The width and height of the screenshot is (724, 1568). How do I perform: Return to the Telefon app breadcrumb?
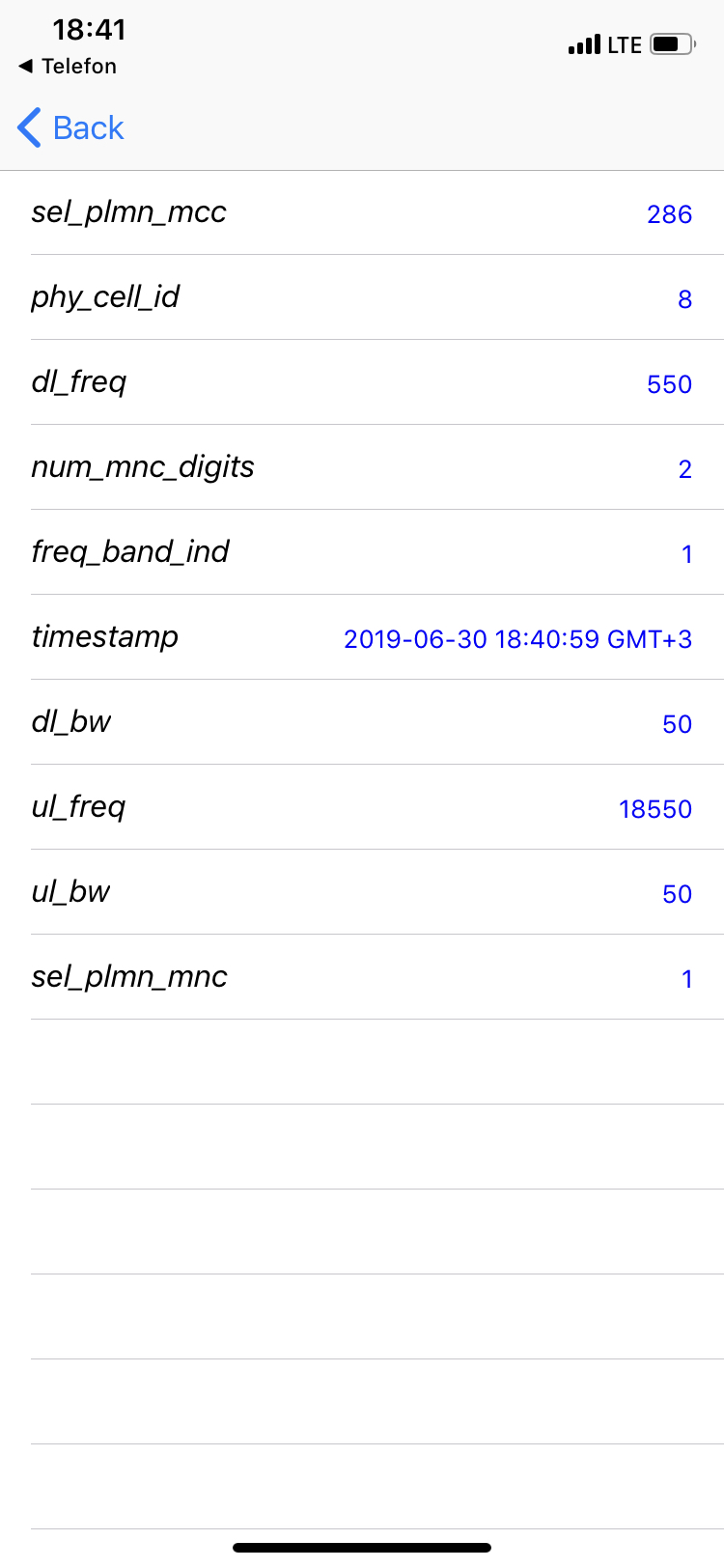(68, 66)
